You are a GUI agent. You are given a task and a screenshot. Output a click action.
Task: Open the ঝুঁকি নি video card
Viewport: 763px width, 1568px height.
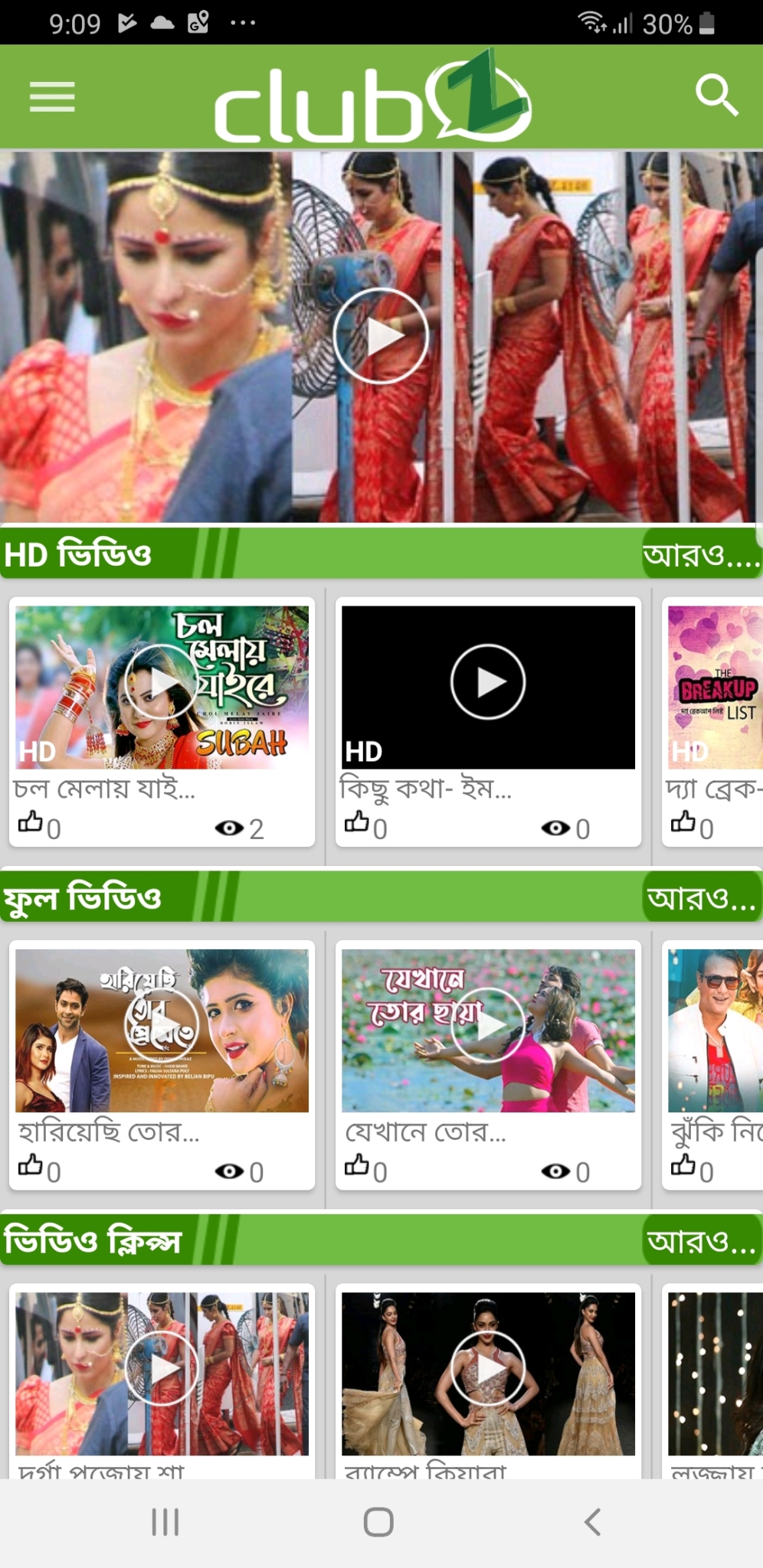coord(714,1031)
